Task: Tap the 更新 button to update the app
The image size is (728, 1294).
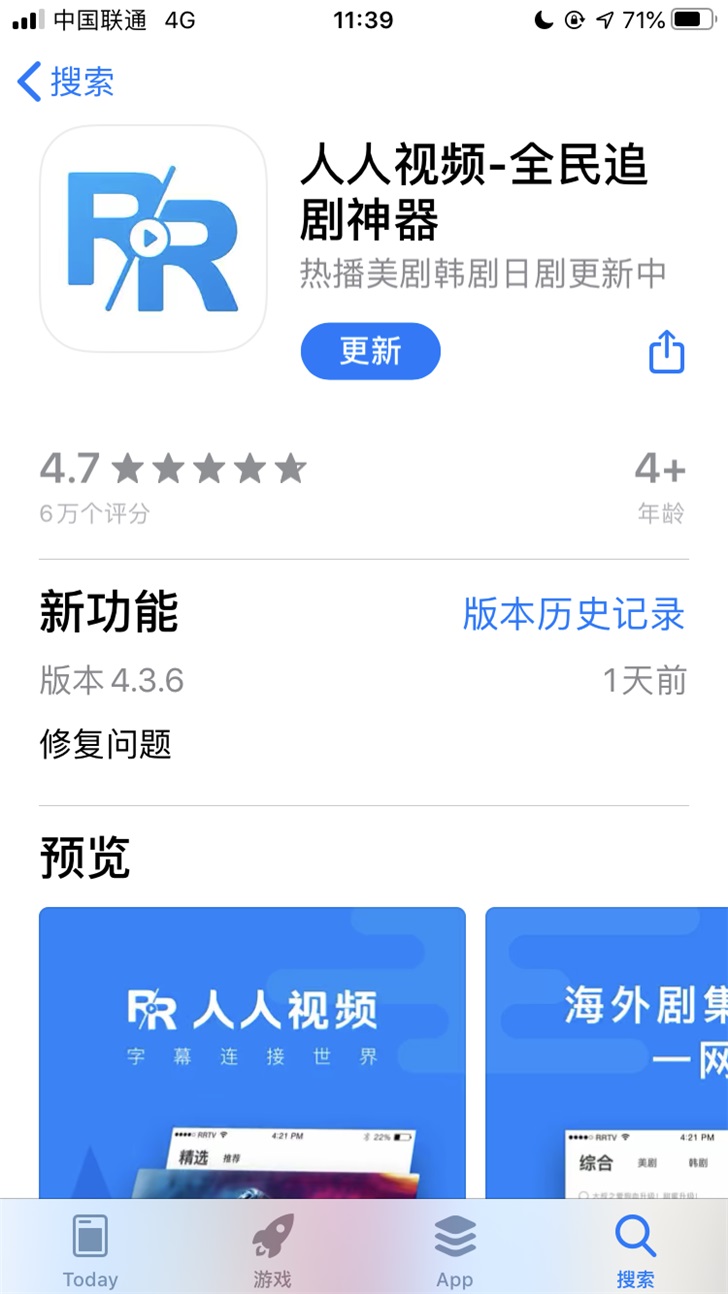Action: [x=370, y=352]
